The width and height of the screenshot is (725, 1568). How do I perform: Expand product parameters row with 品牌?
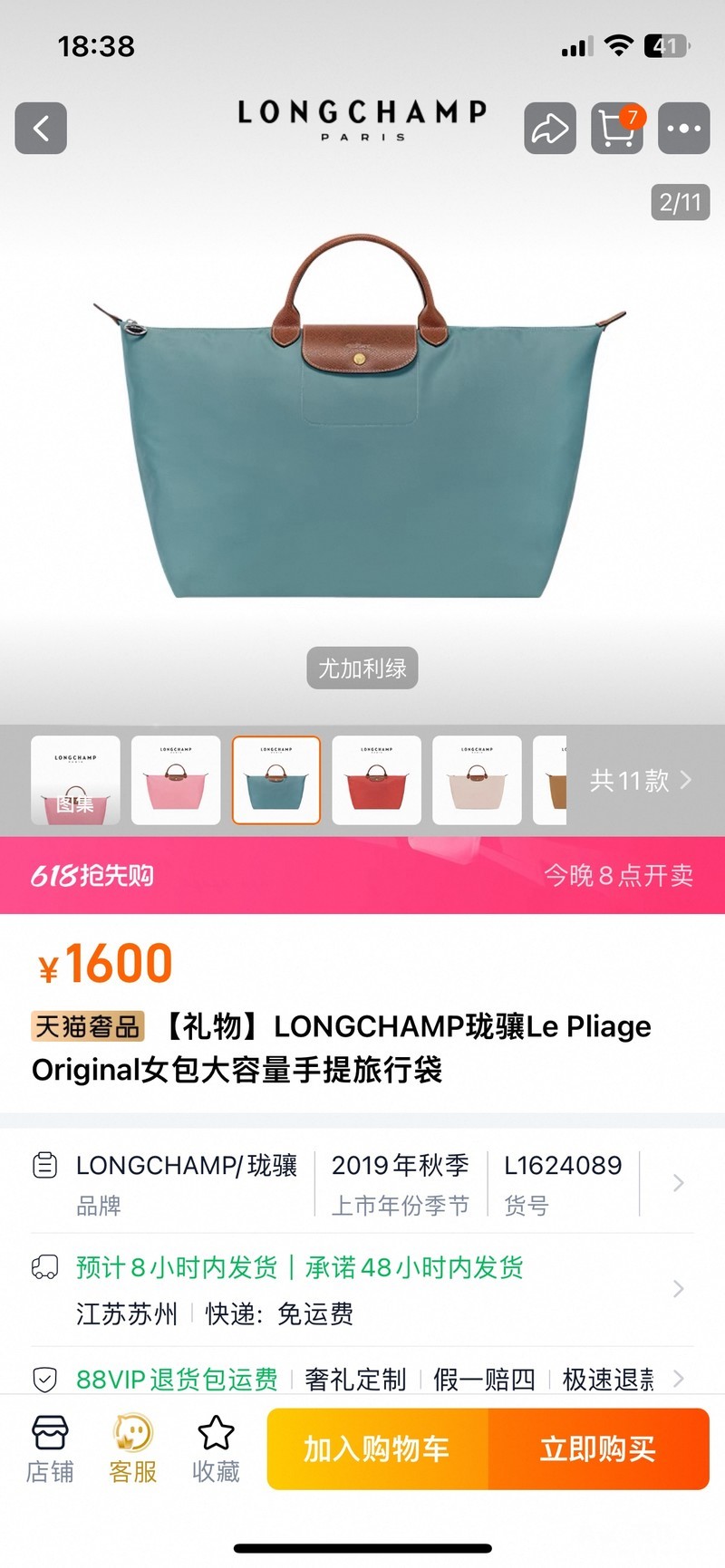(362, 1182)
